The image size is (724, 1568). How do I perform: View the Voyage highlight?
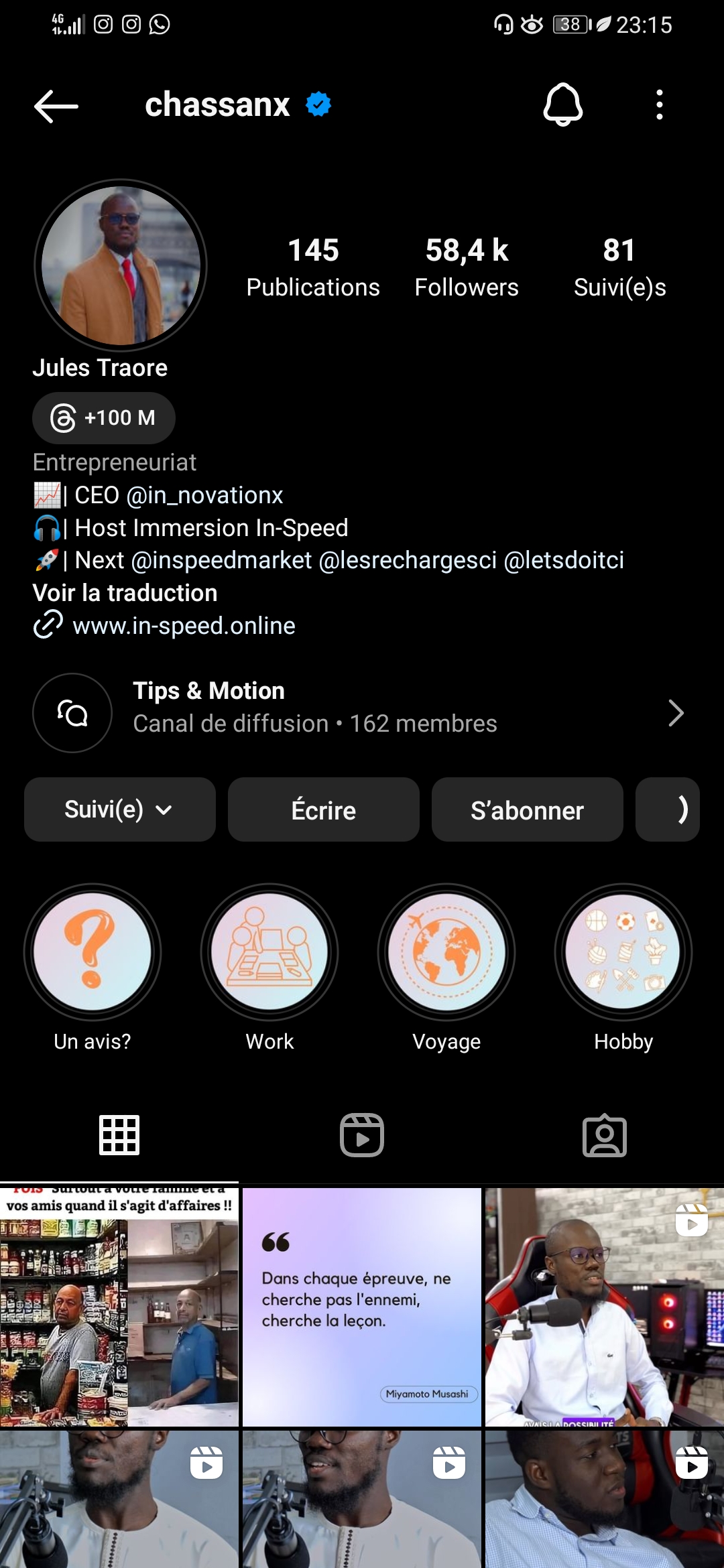tap(446, 952)
